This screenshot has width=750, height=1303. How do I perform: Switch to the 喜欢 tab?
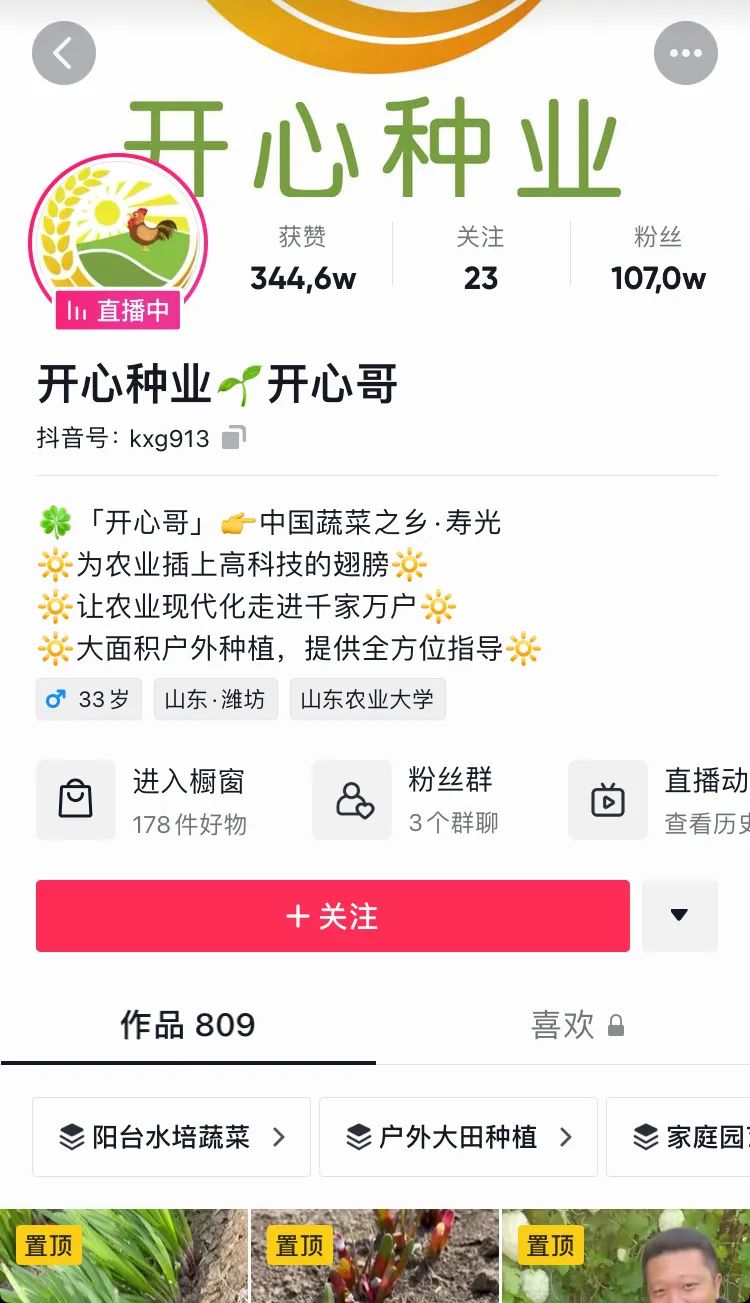[x=577, y=1025]
